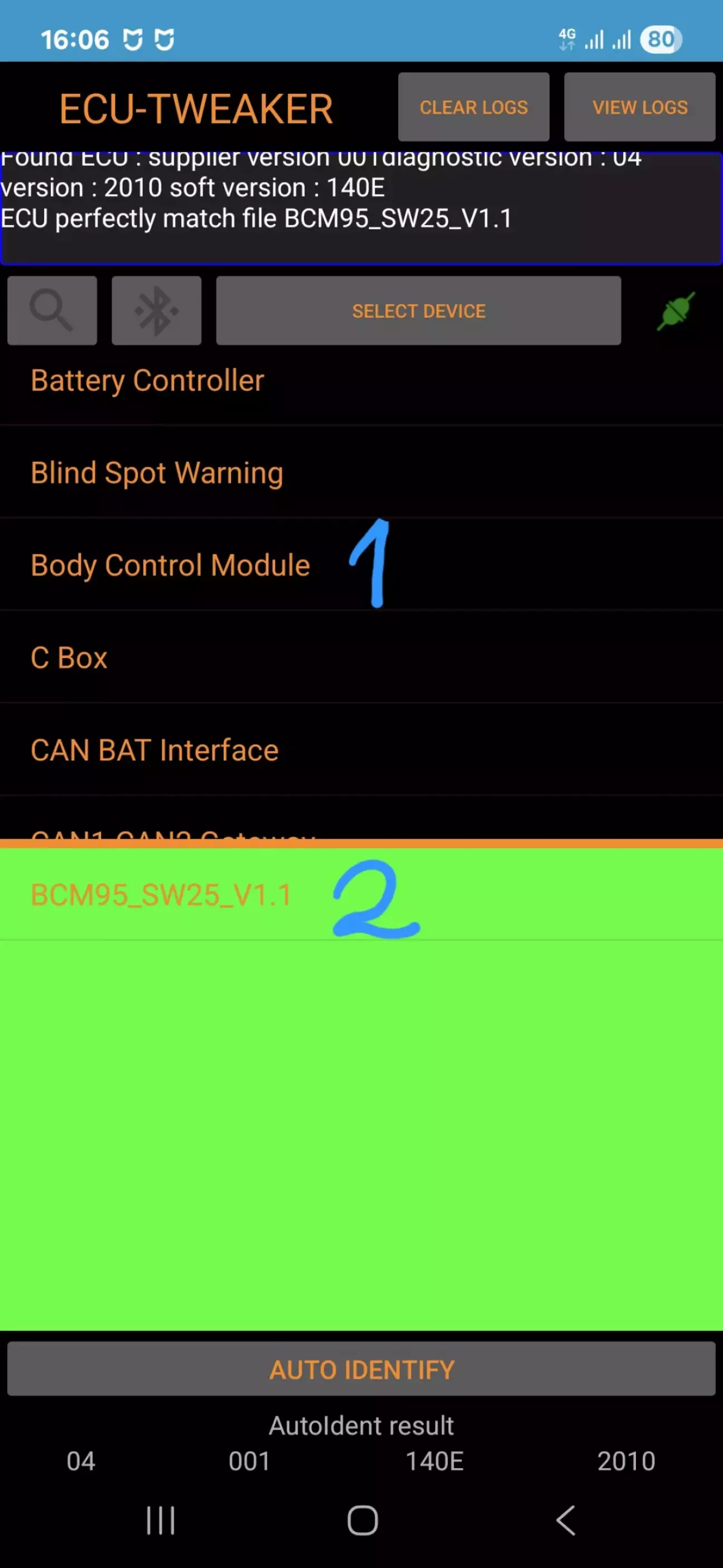
Task: Tap the magnifier search icon button
Action: [x=52, y=310]
